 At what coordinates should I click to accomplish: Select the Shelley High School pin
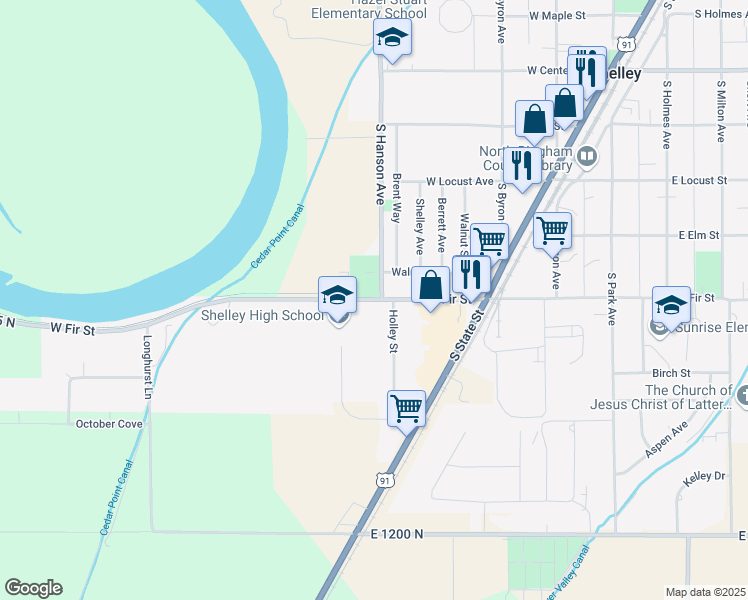click(338, 296)
